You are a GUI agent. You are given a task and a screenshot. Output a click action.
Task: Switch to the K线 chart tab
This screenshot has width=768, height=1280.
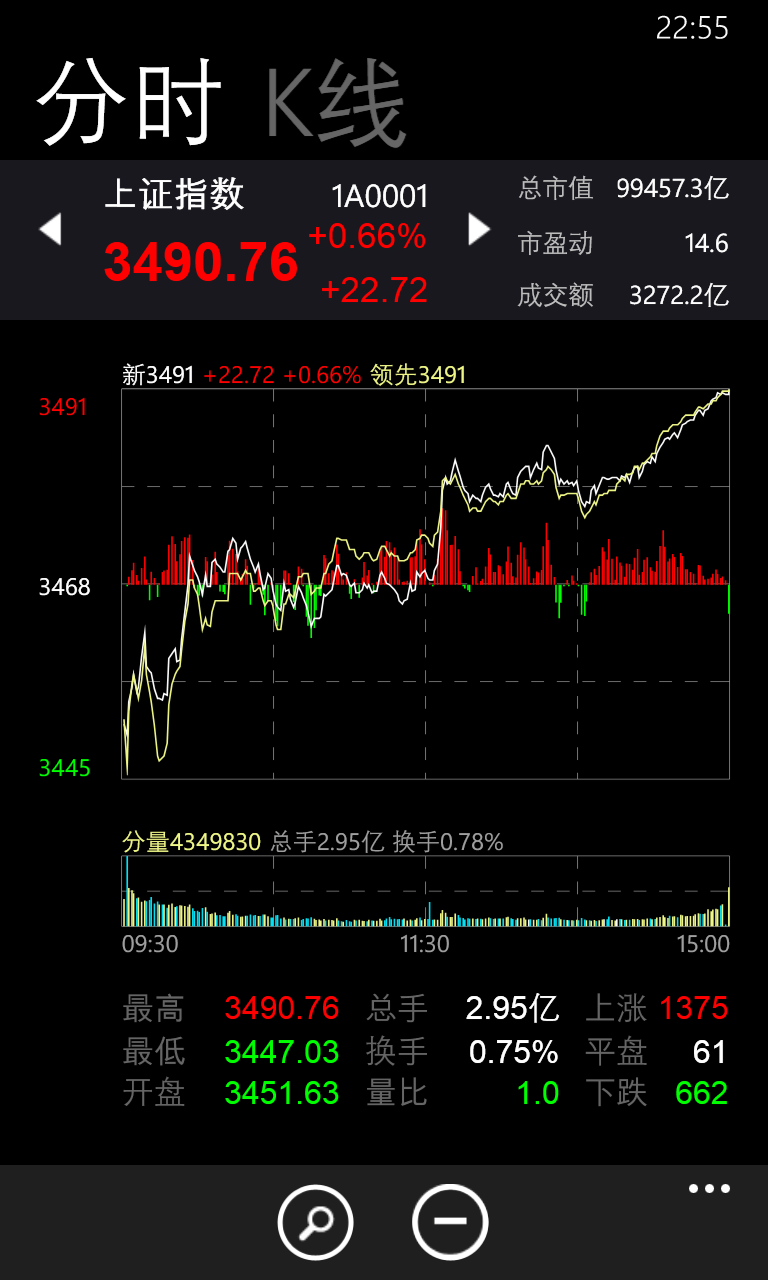pyautogui.click(x=336, y=104)
